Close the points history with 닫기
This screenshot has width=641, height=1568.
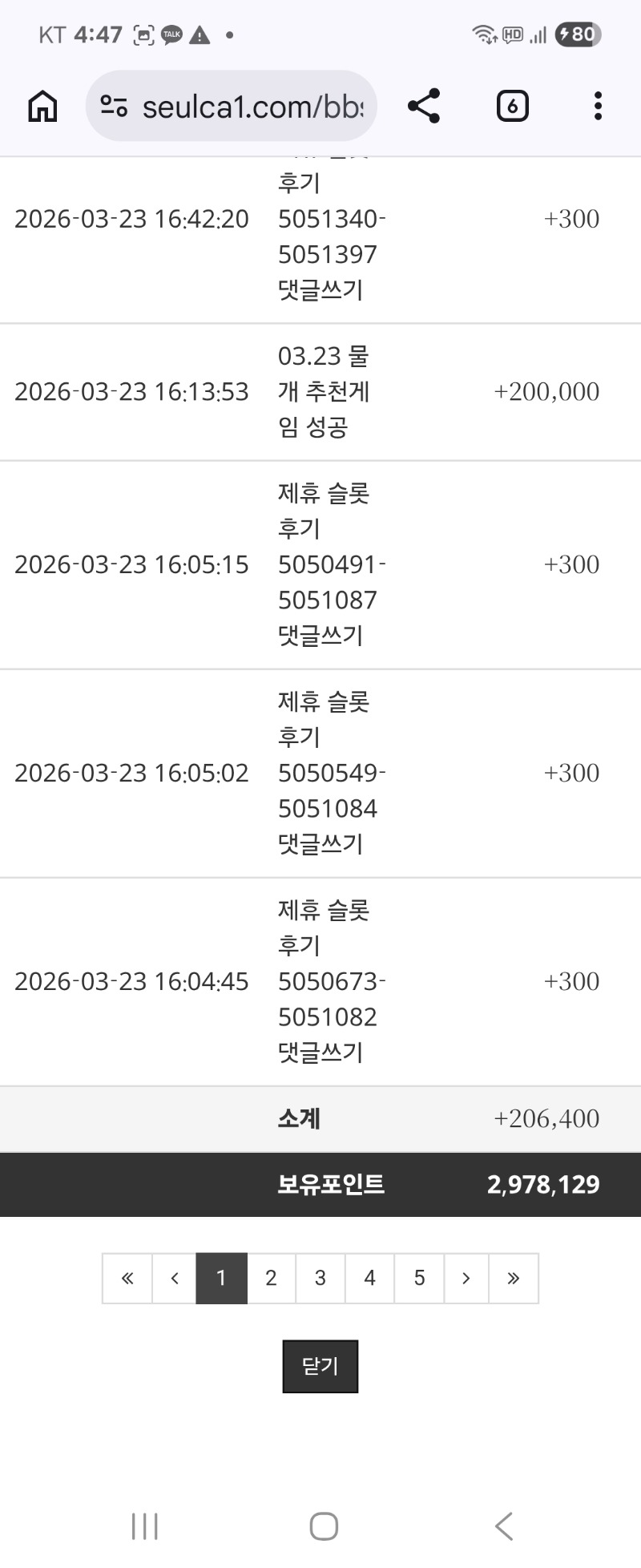click(320, 1366)
